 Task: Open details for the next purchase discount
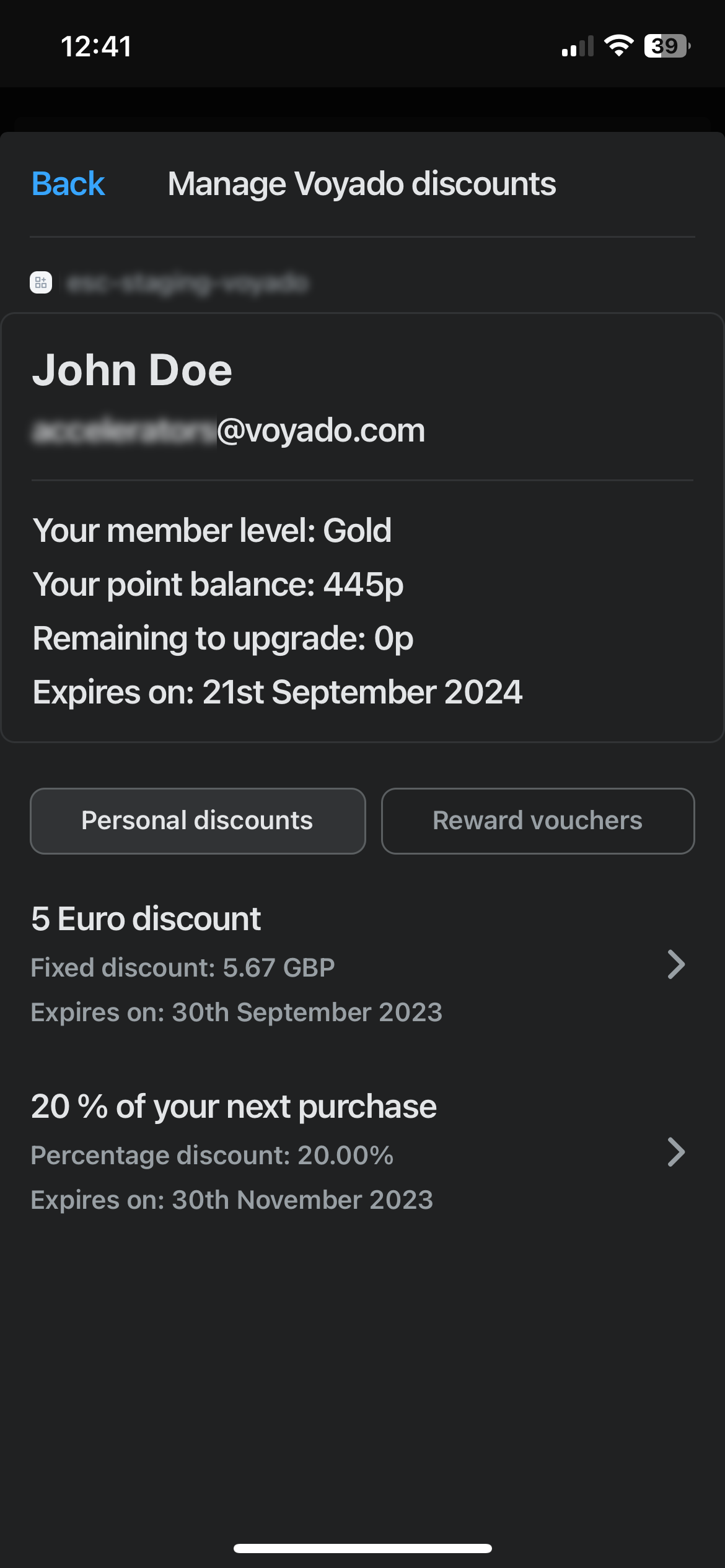click(677, 1152)
